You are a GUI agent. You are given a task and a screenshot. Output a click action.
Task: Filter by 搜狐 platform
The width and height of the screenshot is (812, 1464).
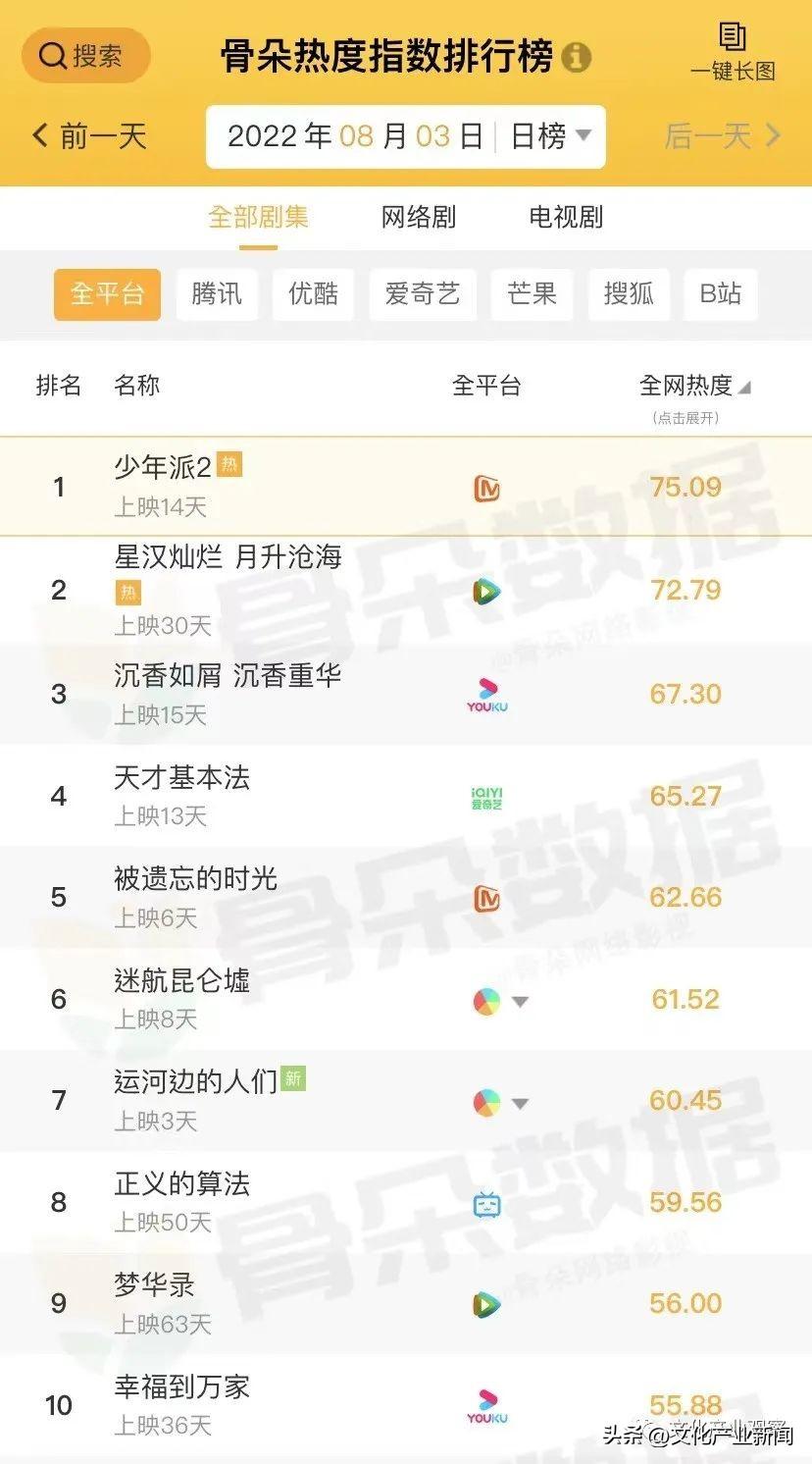coord(629,293)
